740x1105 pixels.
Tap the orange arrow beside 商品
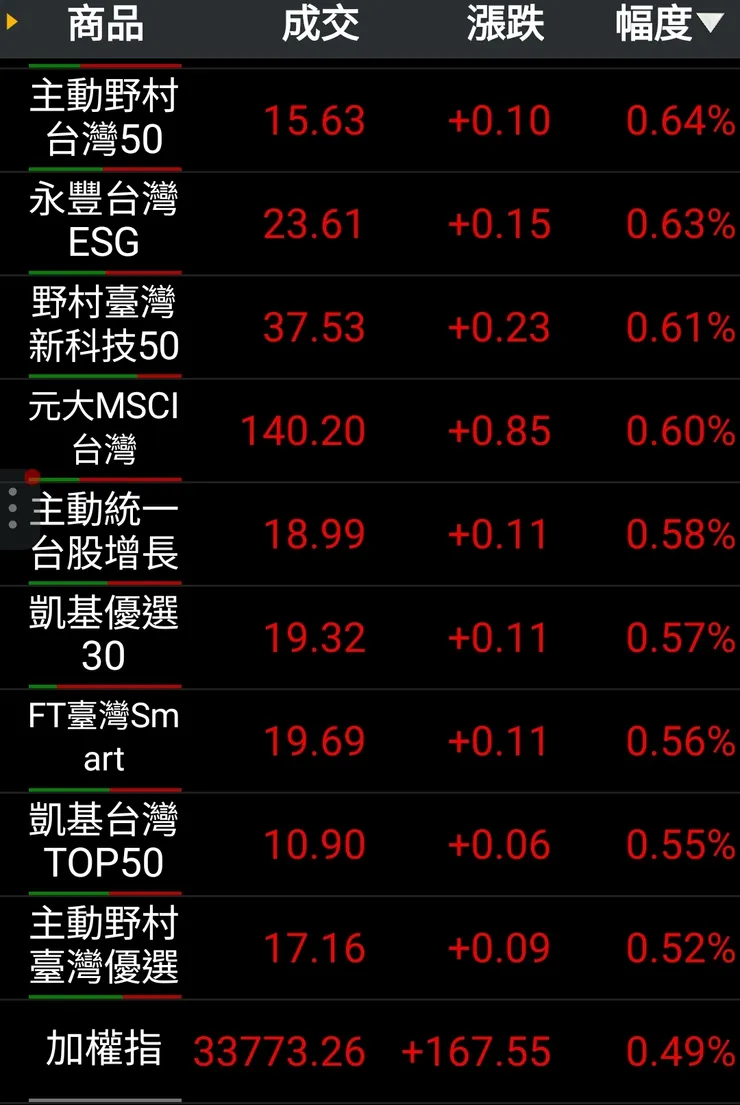pyautogui.click(x=12, y=20)
